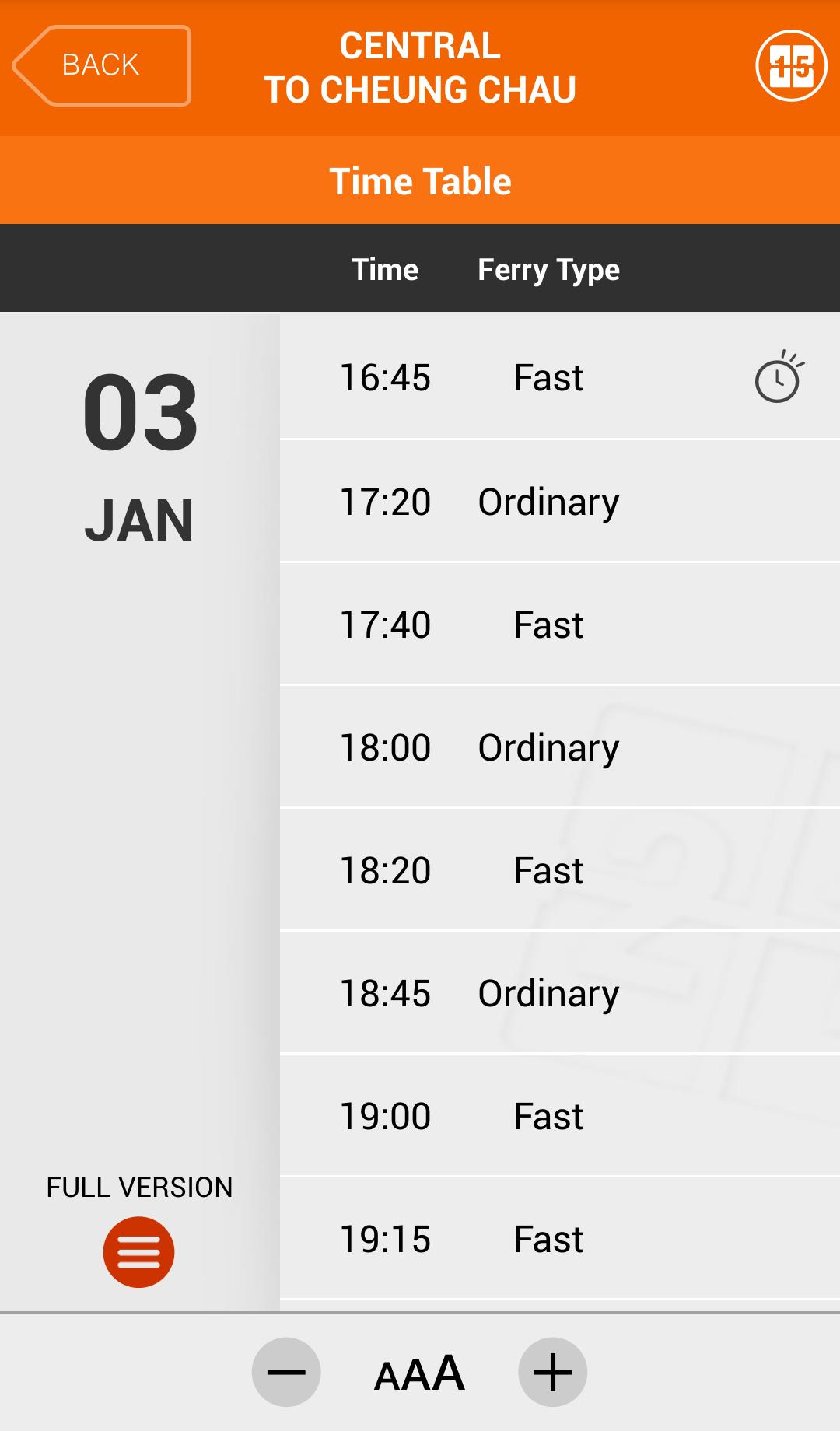Viewport: 840px width, 1431px height.
Task: Decrease text size with the minus button
Action: (x=286, y=1372)
